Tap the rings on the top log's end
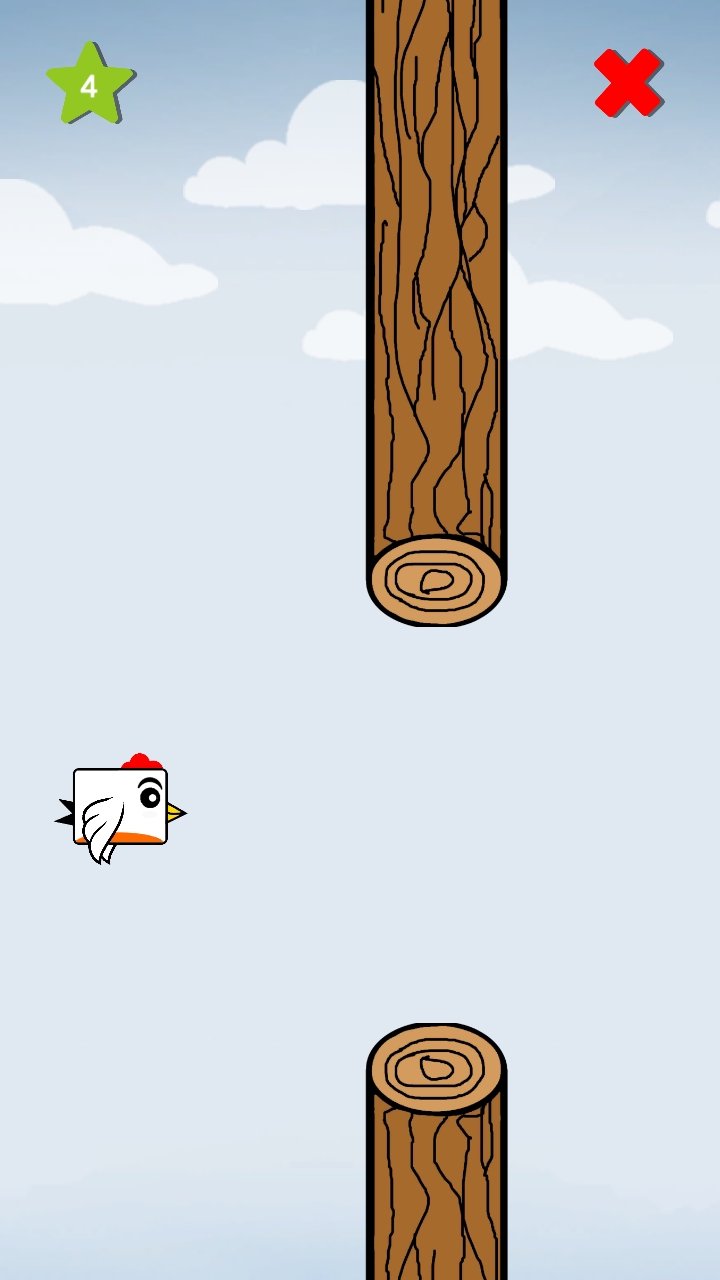The image size is (720, 1280). coord(437,580)
